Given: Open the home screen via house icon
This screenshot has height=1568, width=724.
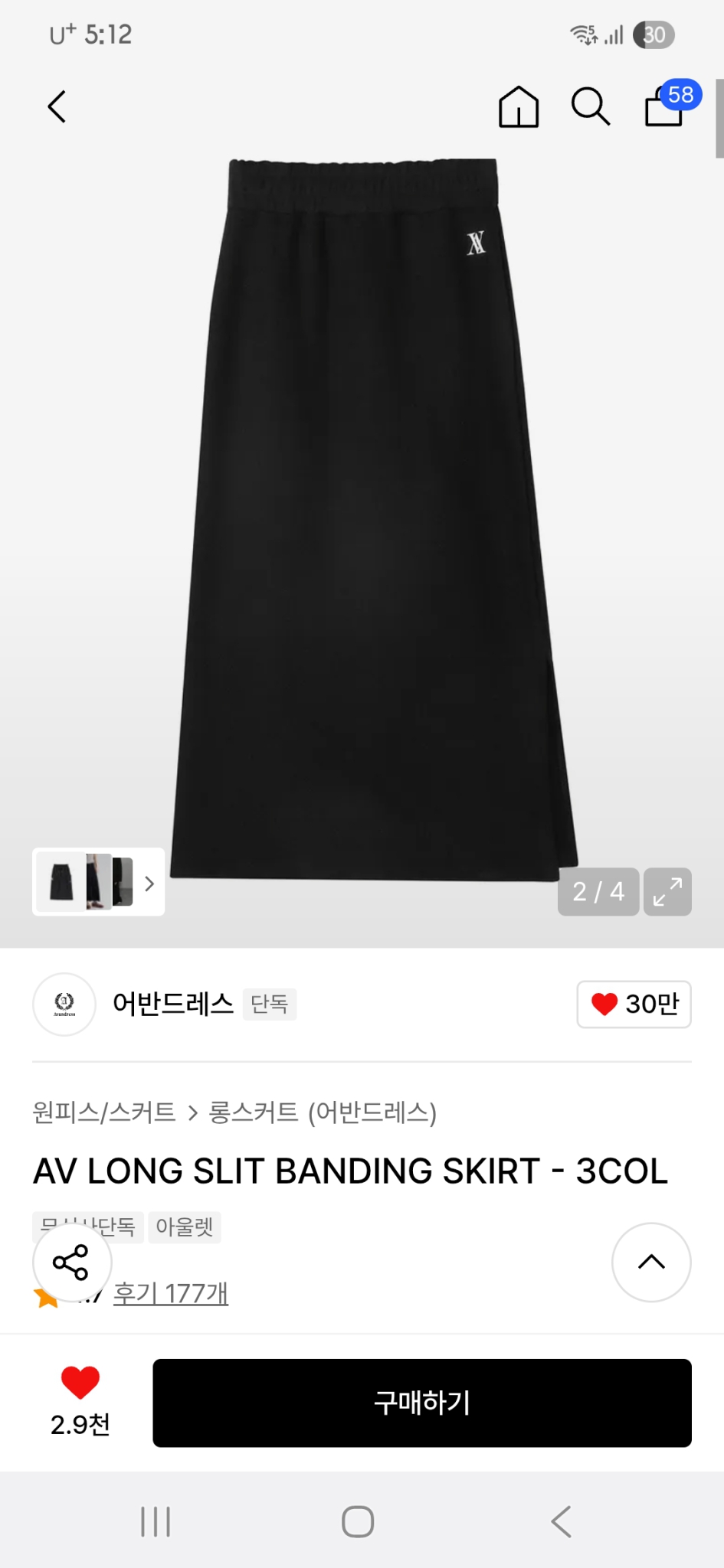Looking at the screenshot, I should coord(518,106).
